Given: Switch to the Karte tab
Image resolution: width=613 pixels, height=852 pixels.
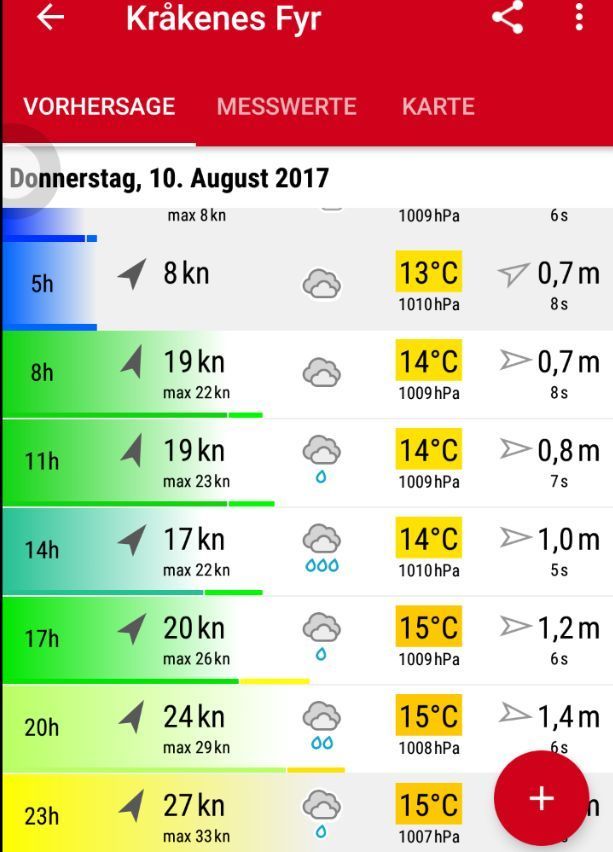Looking at the screenshot, I should (x=438, y=106).
